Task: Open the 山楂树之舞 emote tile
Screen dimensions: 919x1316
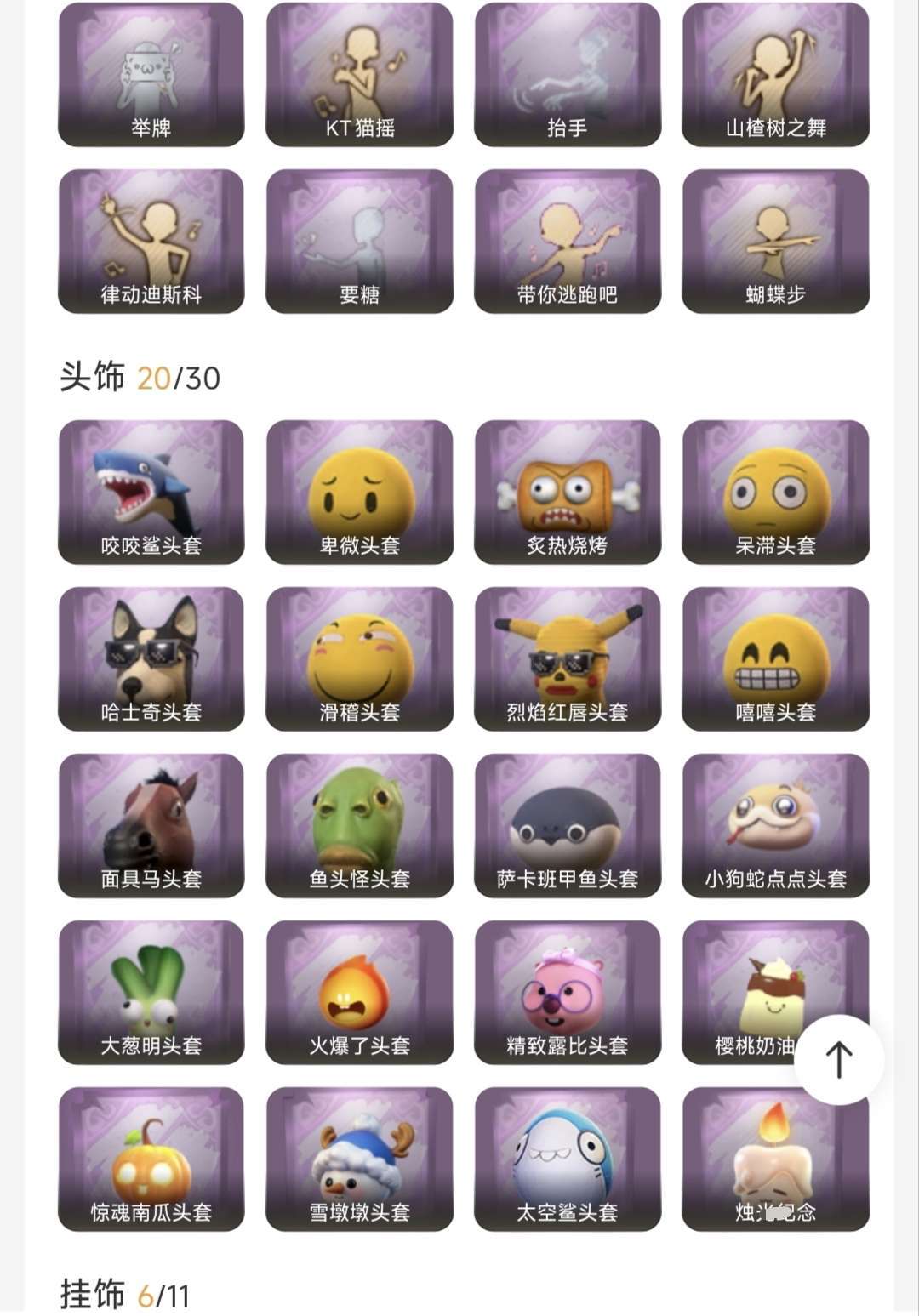Action: pyautogui.click(x=775, y=75)
